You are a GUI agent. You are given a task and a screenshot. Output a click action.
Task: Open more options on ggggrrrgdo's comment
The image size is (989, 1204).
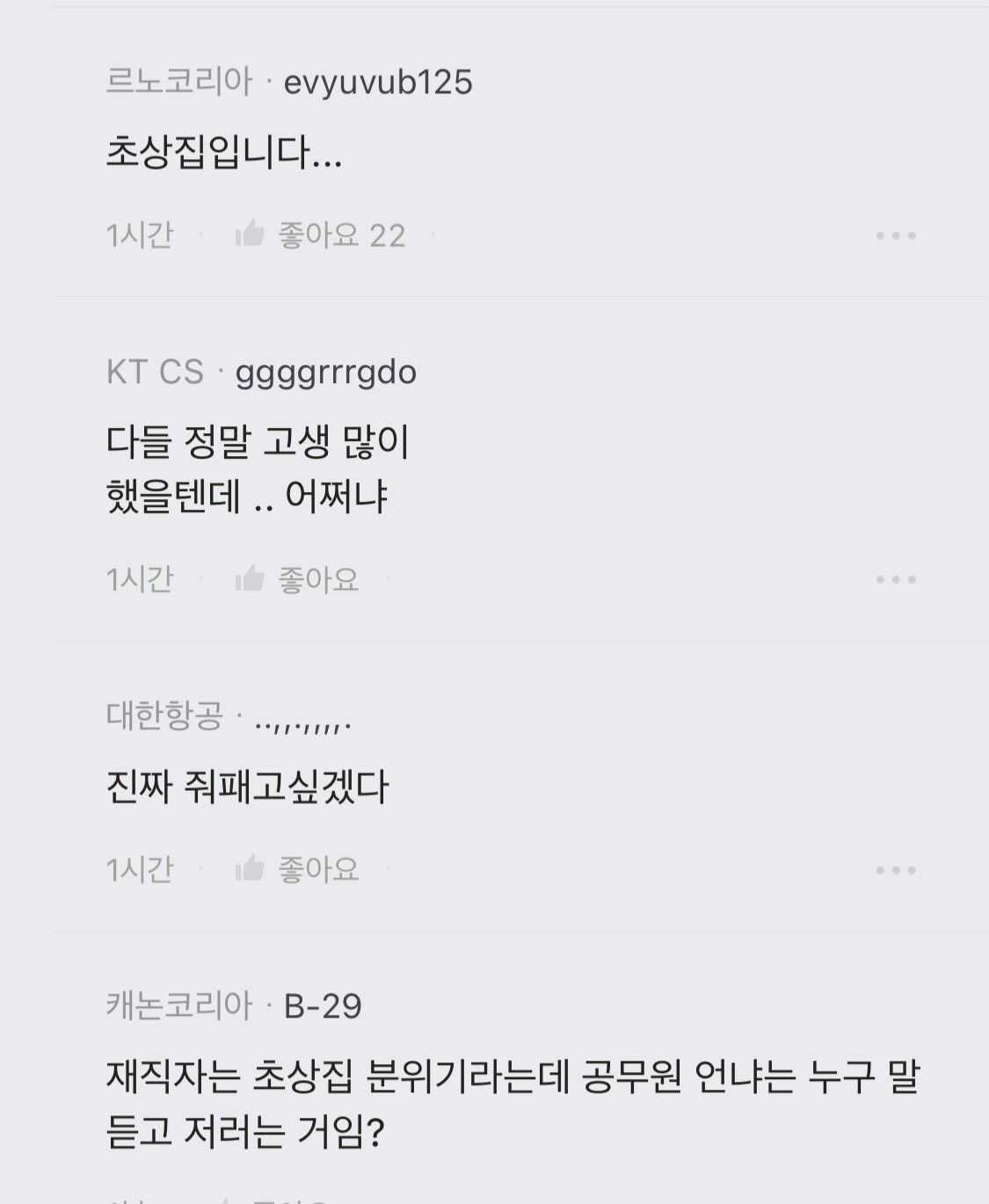pyautogui.click(x=896, y=579)
